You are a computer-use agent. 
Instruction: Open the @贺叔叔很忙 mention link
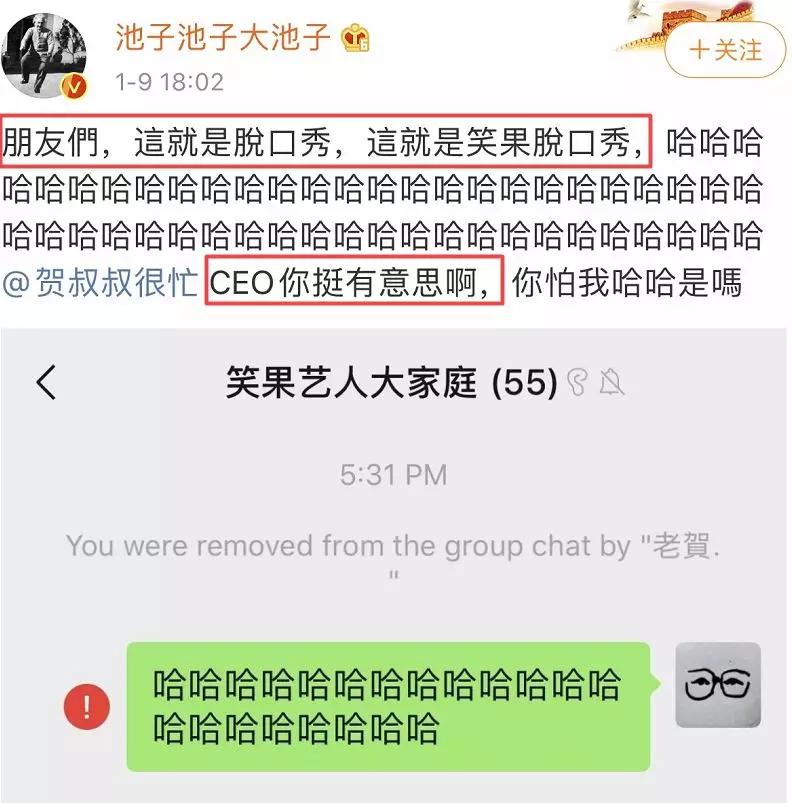(99, 283)
